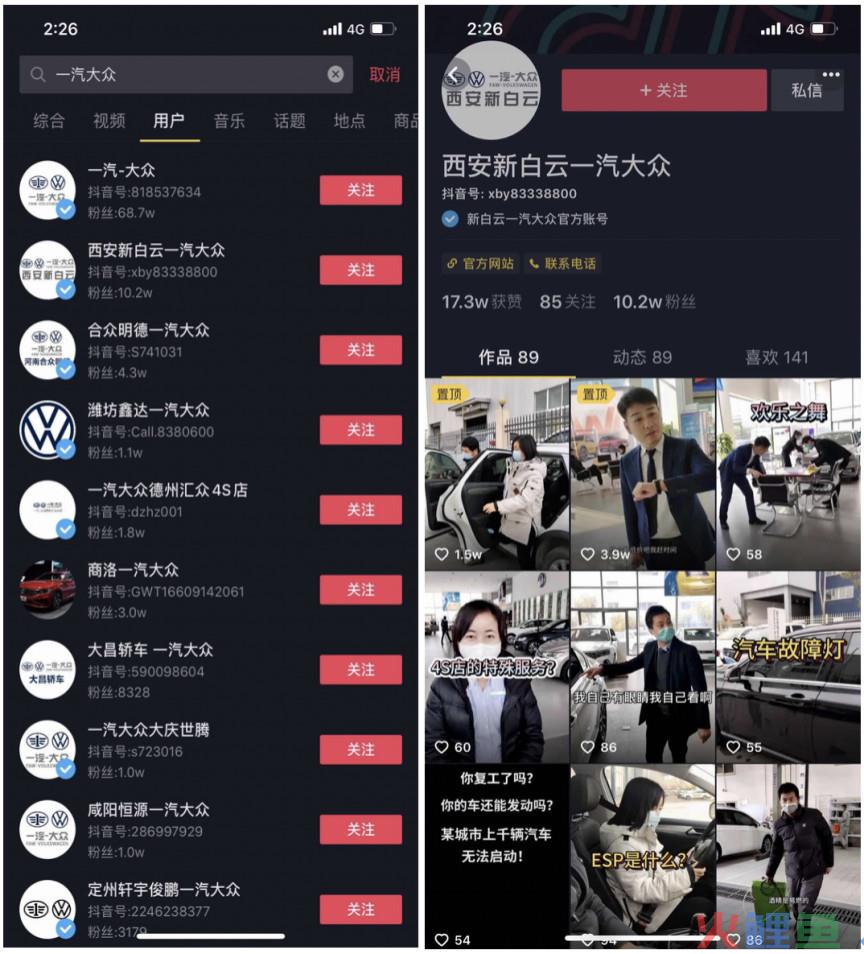Screen dimensions: 864x954
Task: View the 喜欢 141 tab
Action: pyautogui.click(x=777, y=357)
